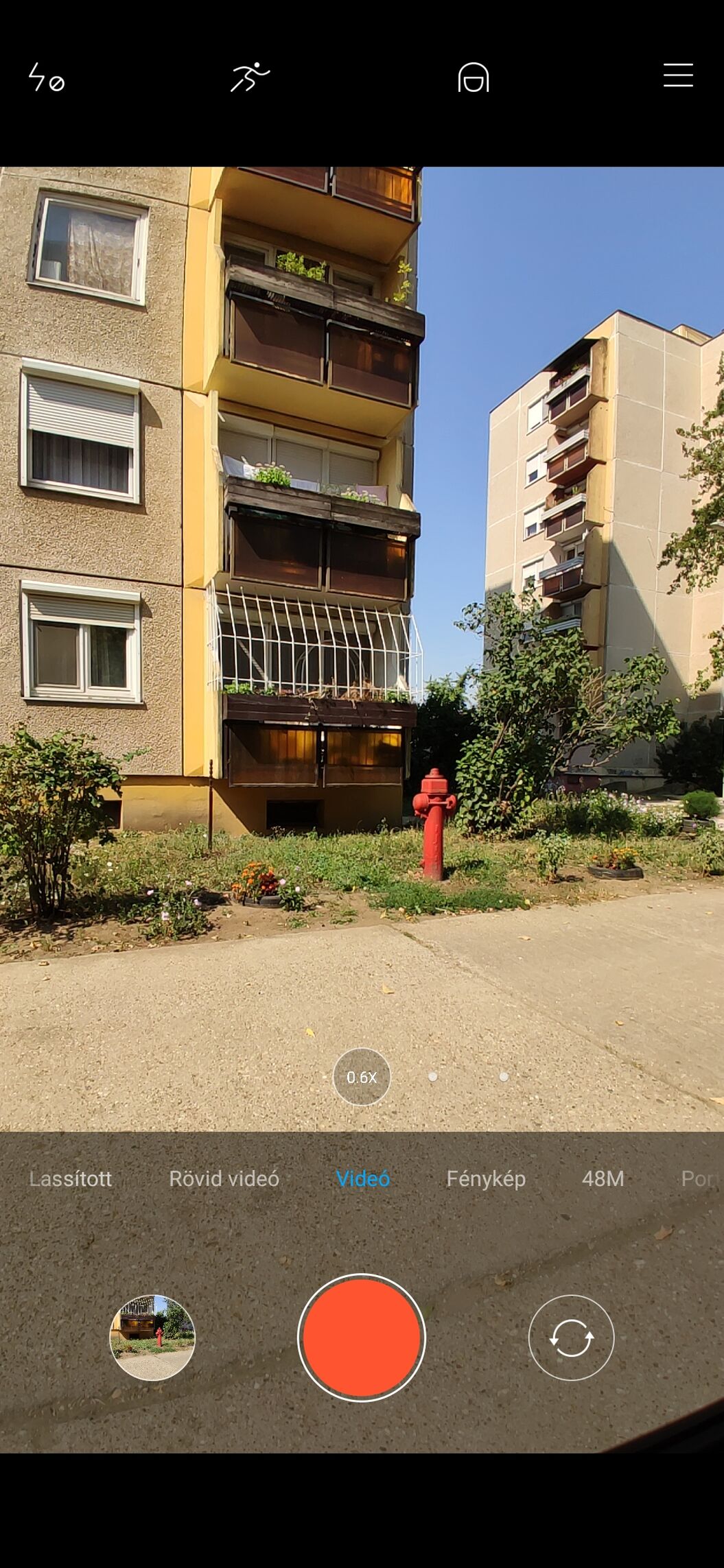Switch to Rövid videó mode
This screenshot has height=1568, width=724.
(x=224, y=1178)
